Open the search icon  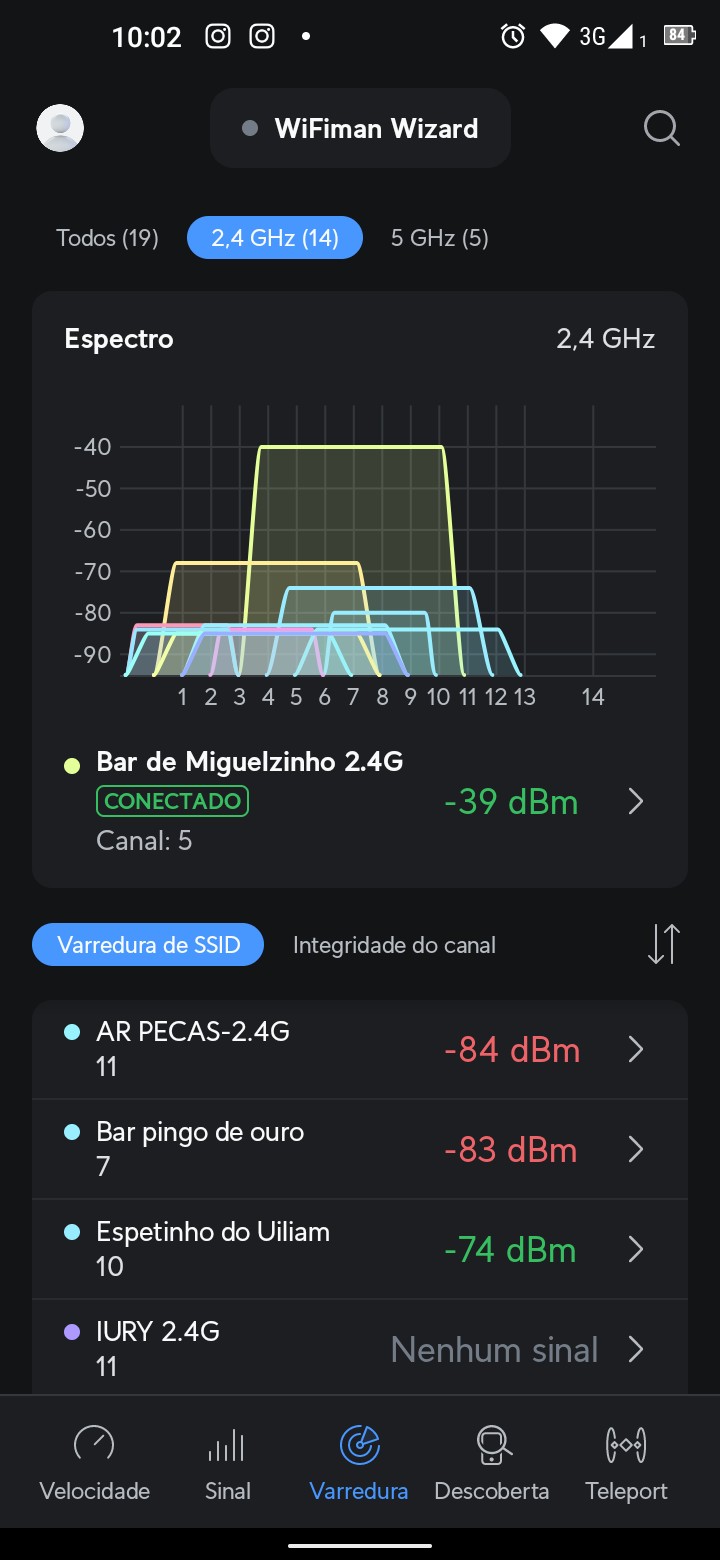tap(661, 128)
